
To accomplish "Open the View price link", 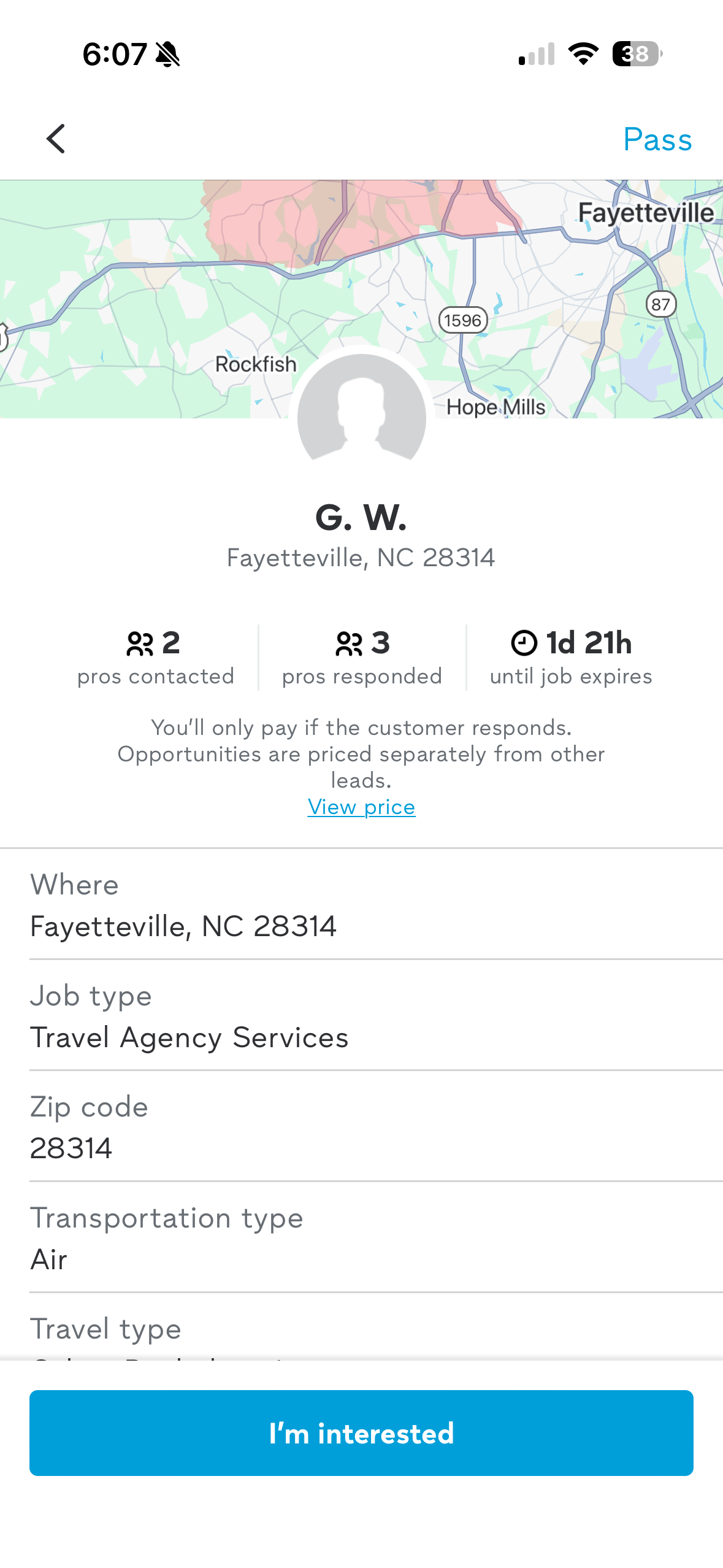I will pos(361,807).
